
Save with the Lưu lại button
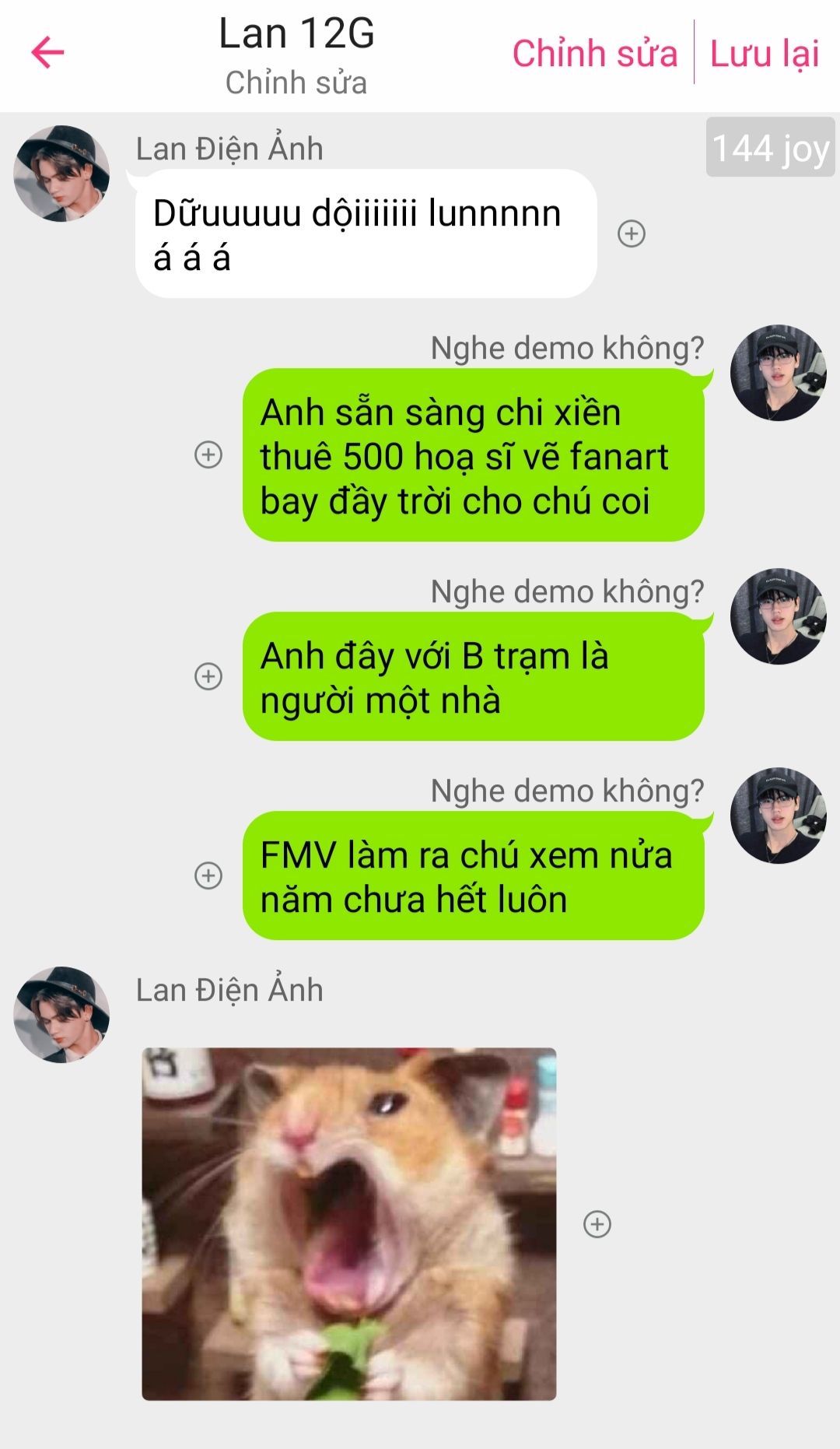point(765,54)
